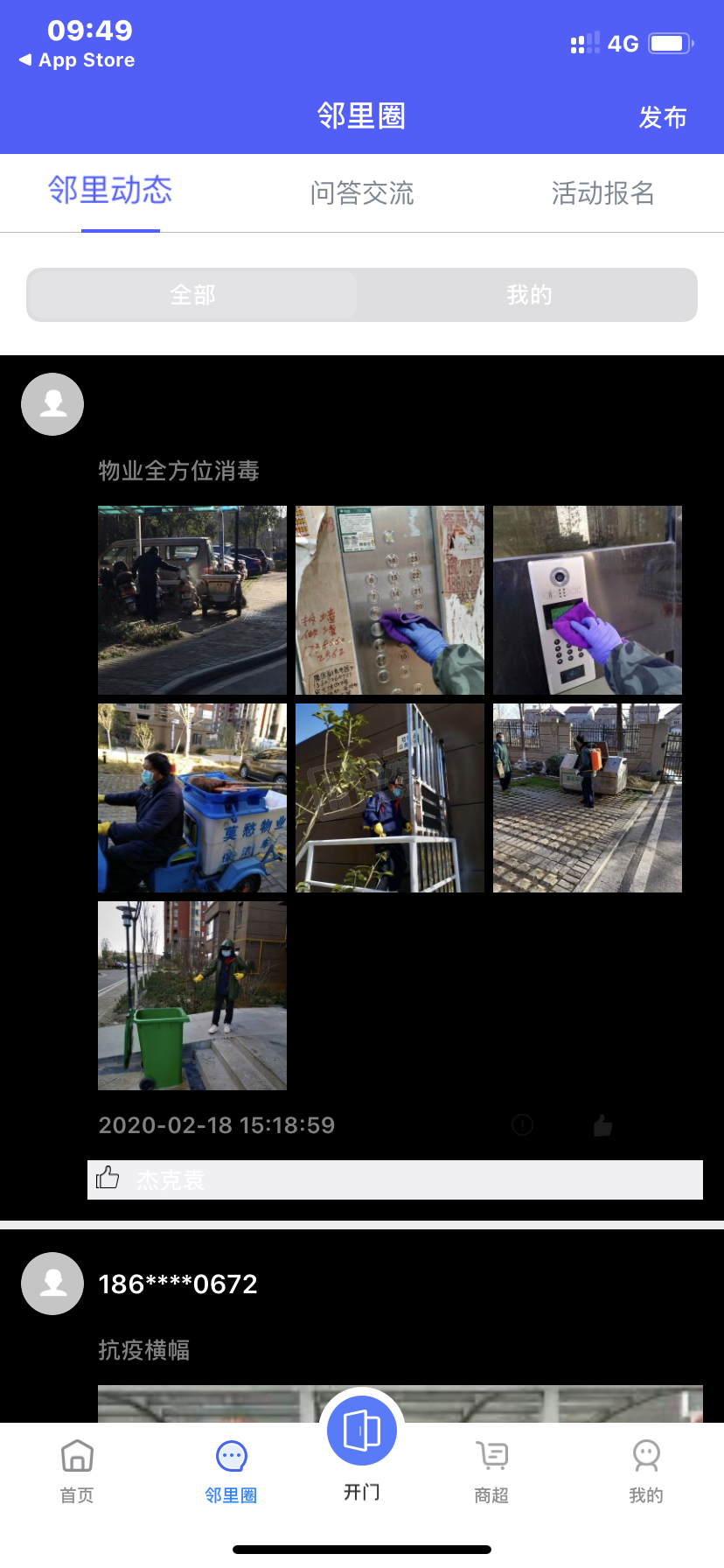Switch to the 活动报名 tab
Image resolution: width=724 pixels, height=1568 pixels.
click(602, 192)
